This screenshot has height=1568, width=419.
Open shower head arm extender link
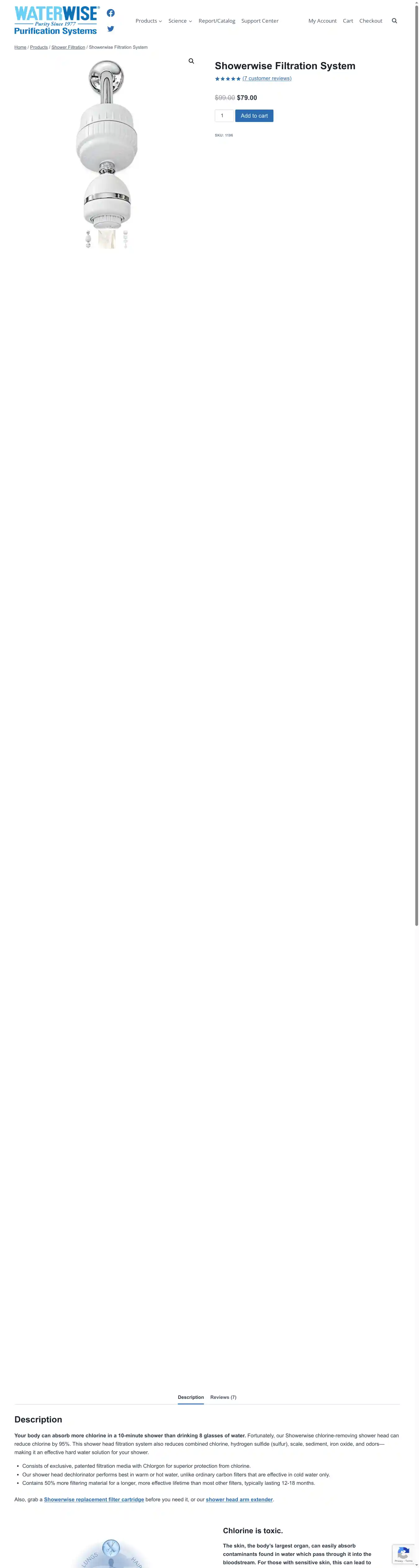(239, 1499)
